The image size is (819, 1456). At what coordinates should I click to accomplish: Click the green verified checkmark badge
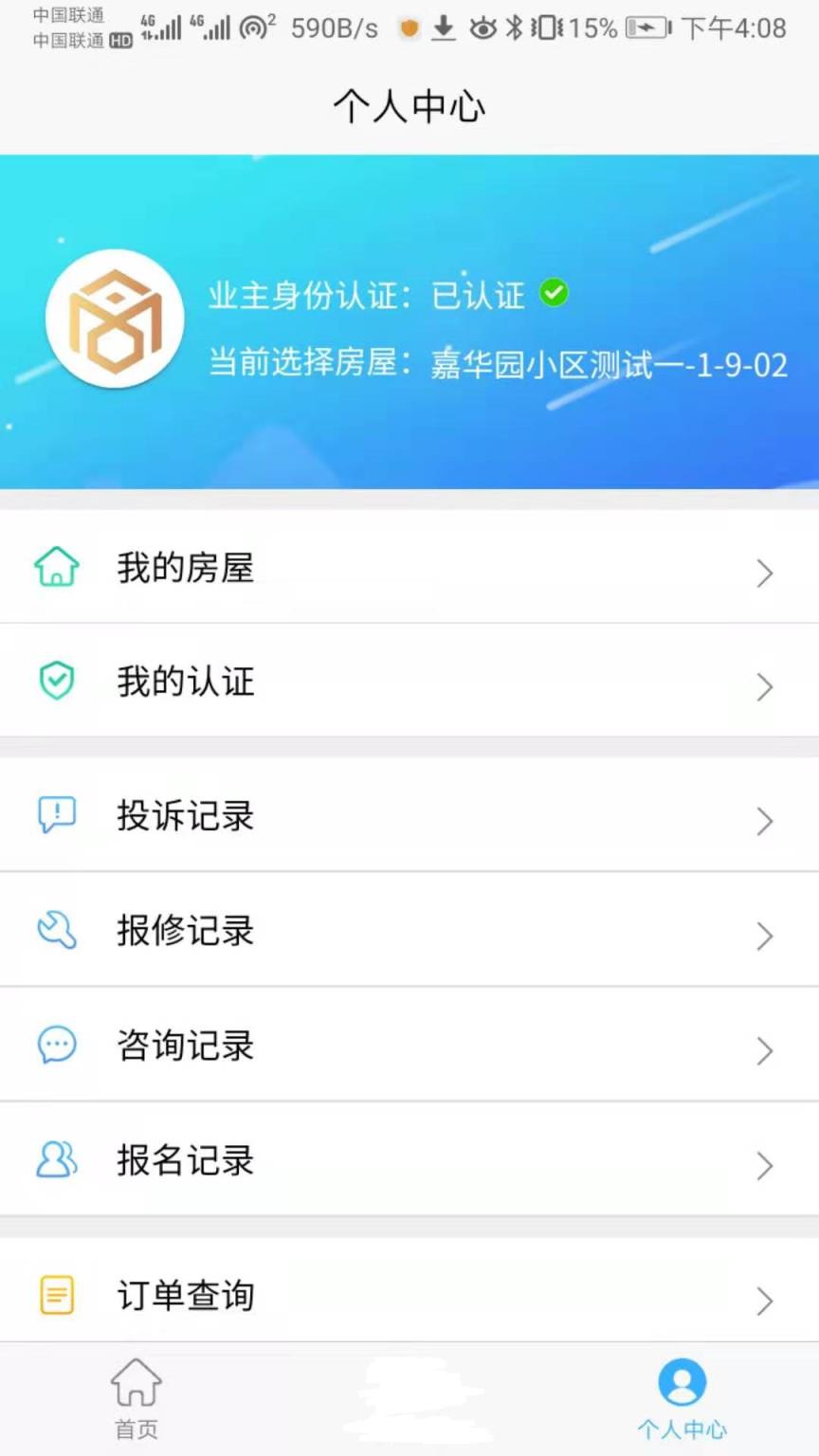555,294
